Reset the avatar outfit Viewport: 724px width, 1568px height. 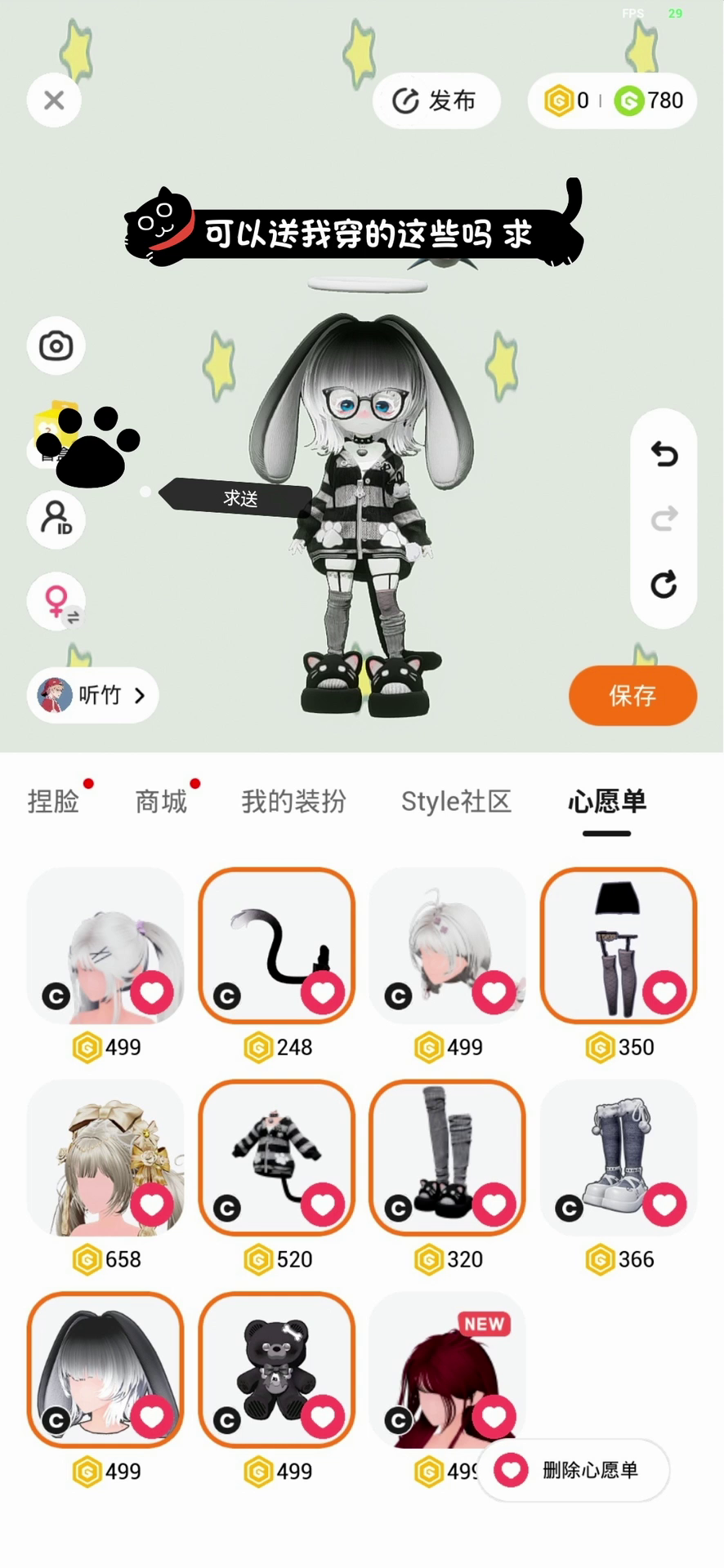click(664, 584)
